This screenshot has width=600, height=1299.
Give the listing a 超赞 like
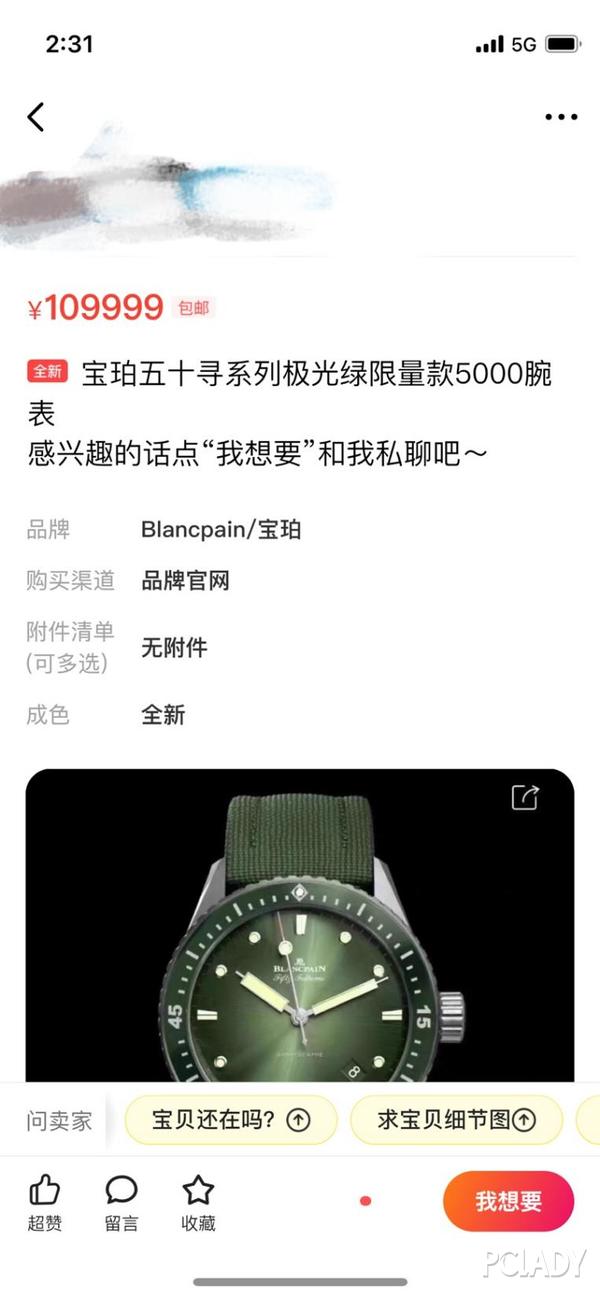click(44, 1203)
